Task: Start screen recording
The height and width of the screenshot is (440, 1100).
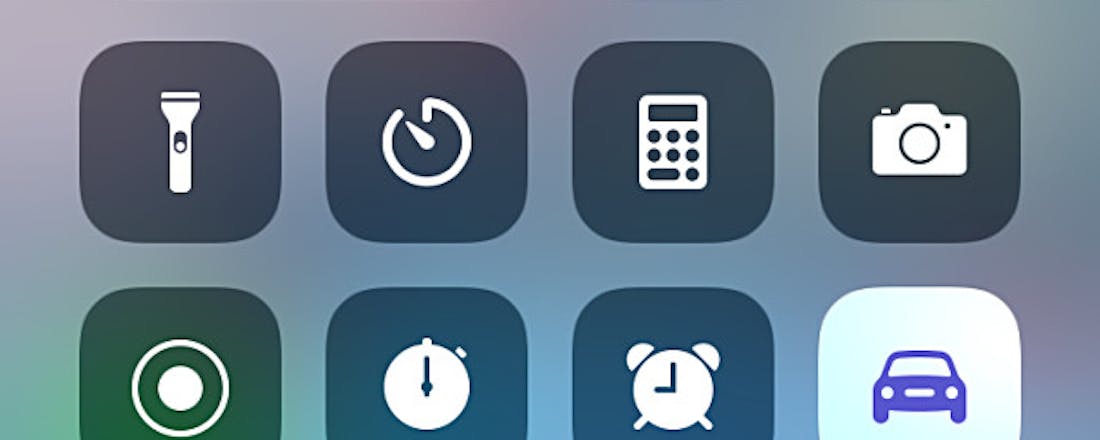Action: point(180,380)
